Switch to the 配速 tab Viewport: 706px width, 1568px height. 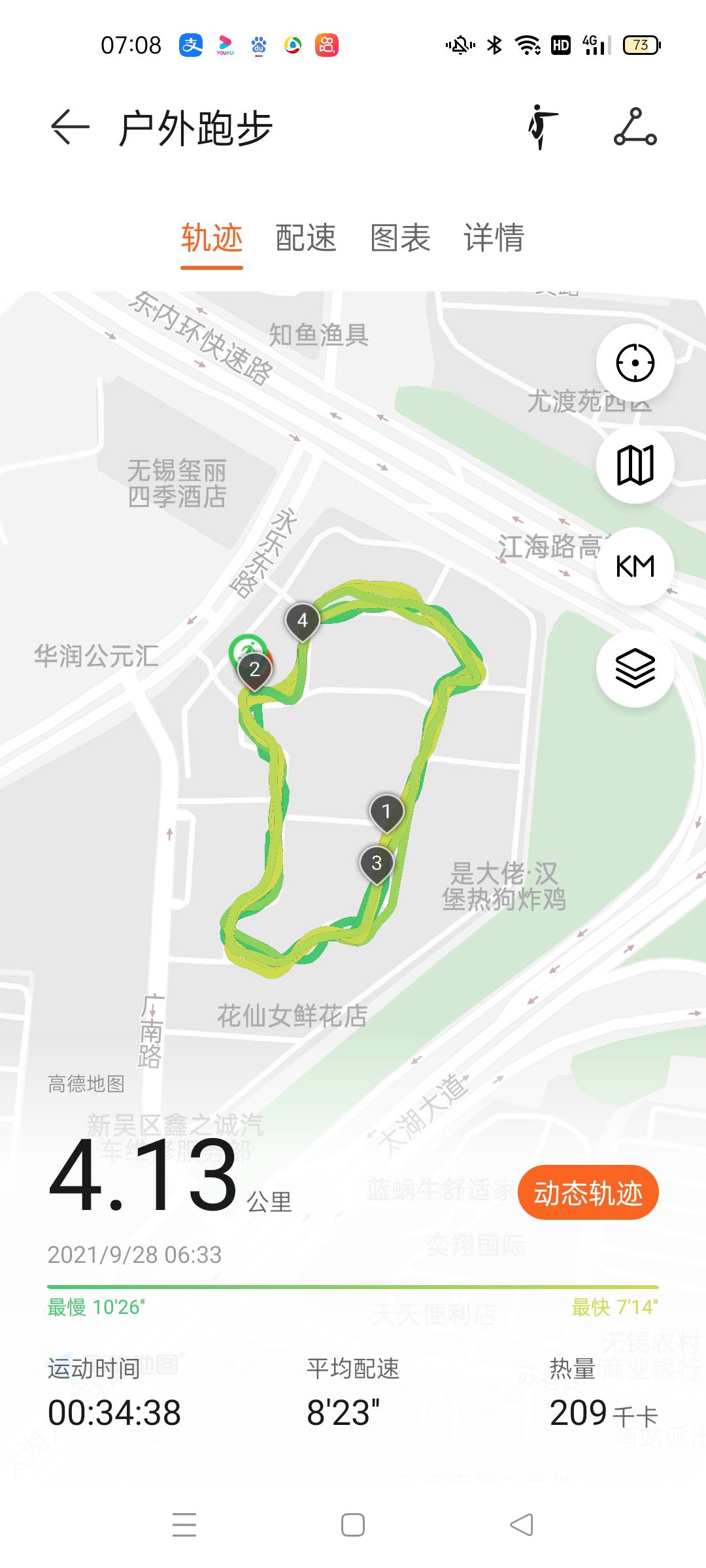[x=305, y=238]
